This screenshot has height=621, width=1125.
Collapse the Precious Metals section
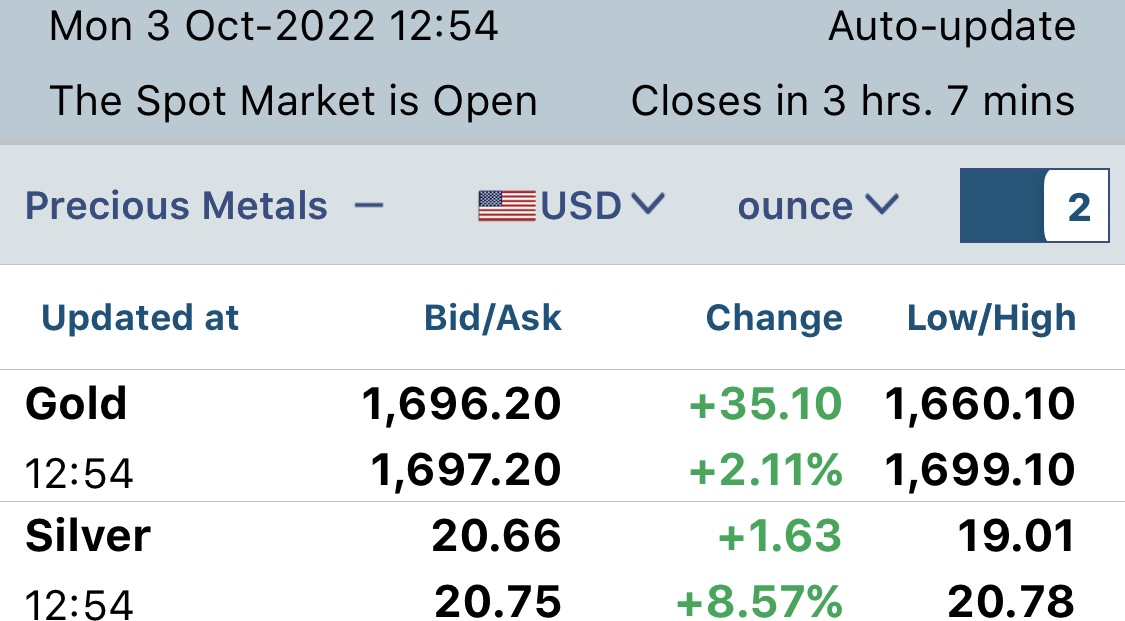click(369, 207)
